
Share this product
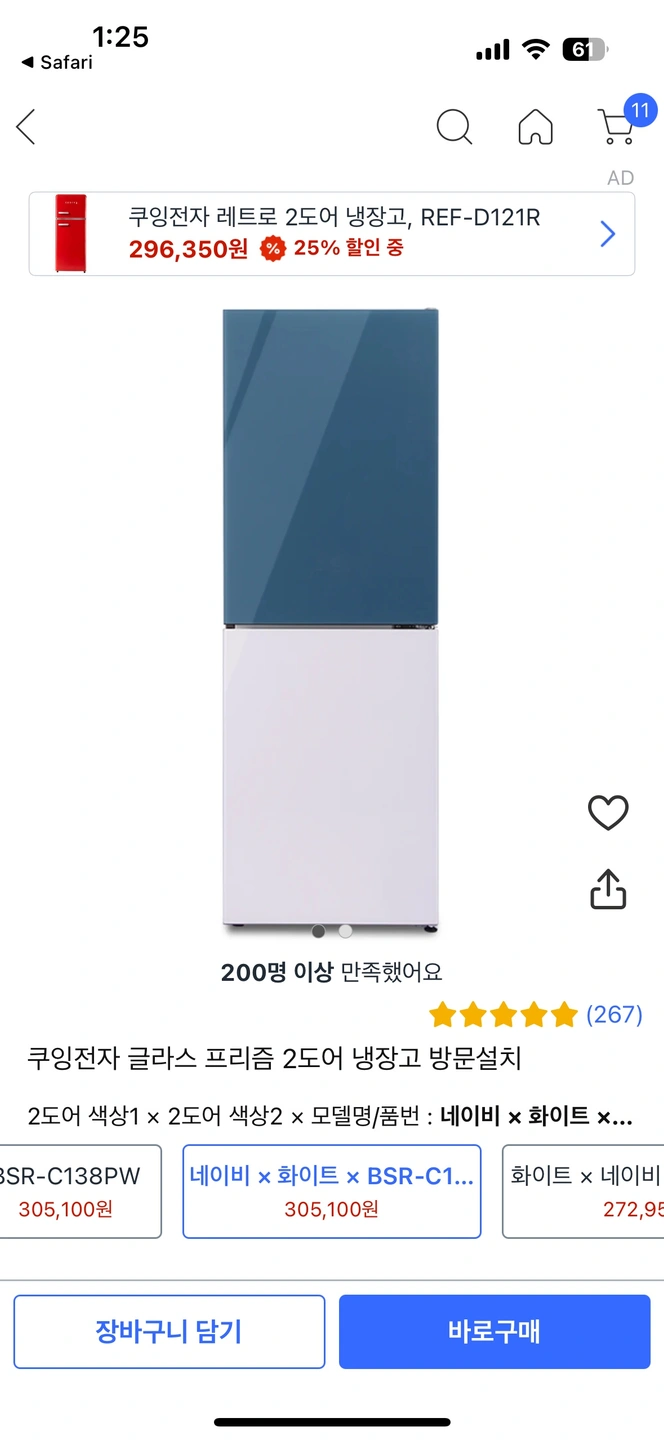click(x=607, y=889)
